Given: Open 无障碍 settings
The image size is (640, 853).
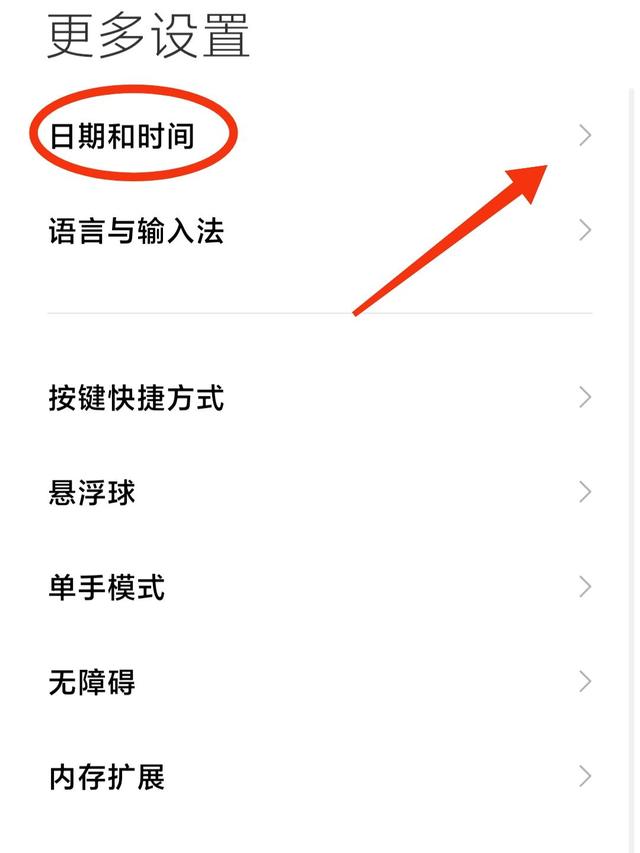Looking at the screenshot, I should [92, 682].
